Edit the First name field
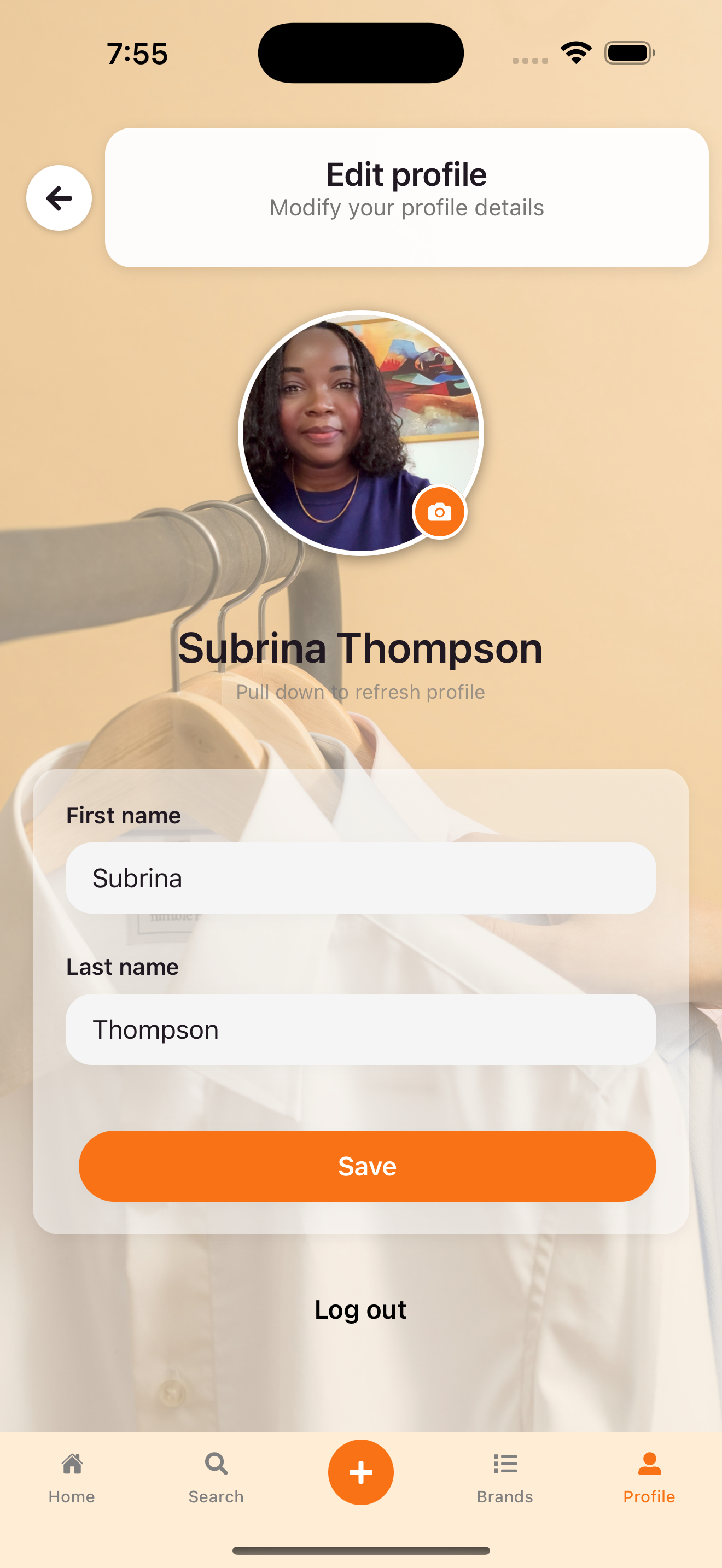 point(360,877)
